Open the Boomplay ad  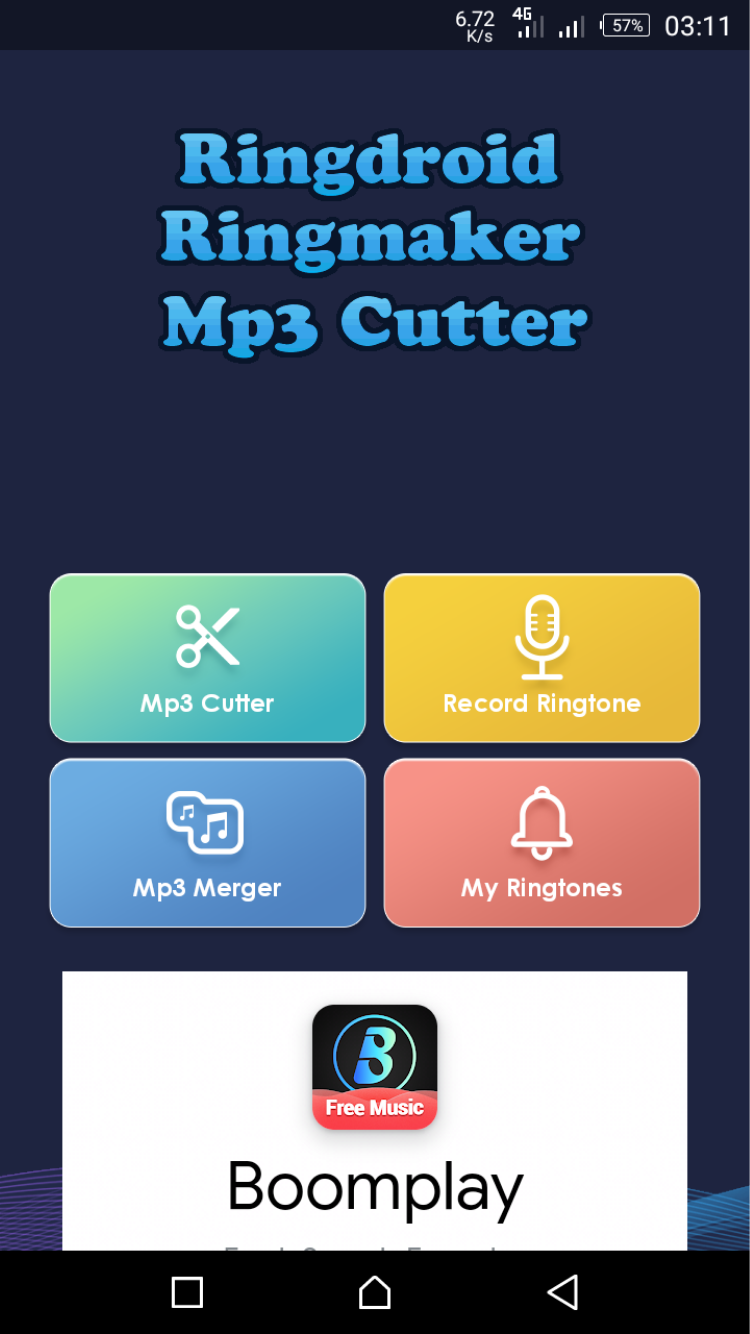[374, 1110]
